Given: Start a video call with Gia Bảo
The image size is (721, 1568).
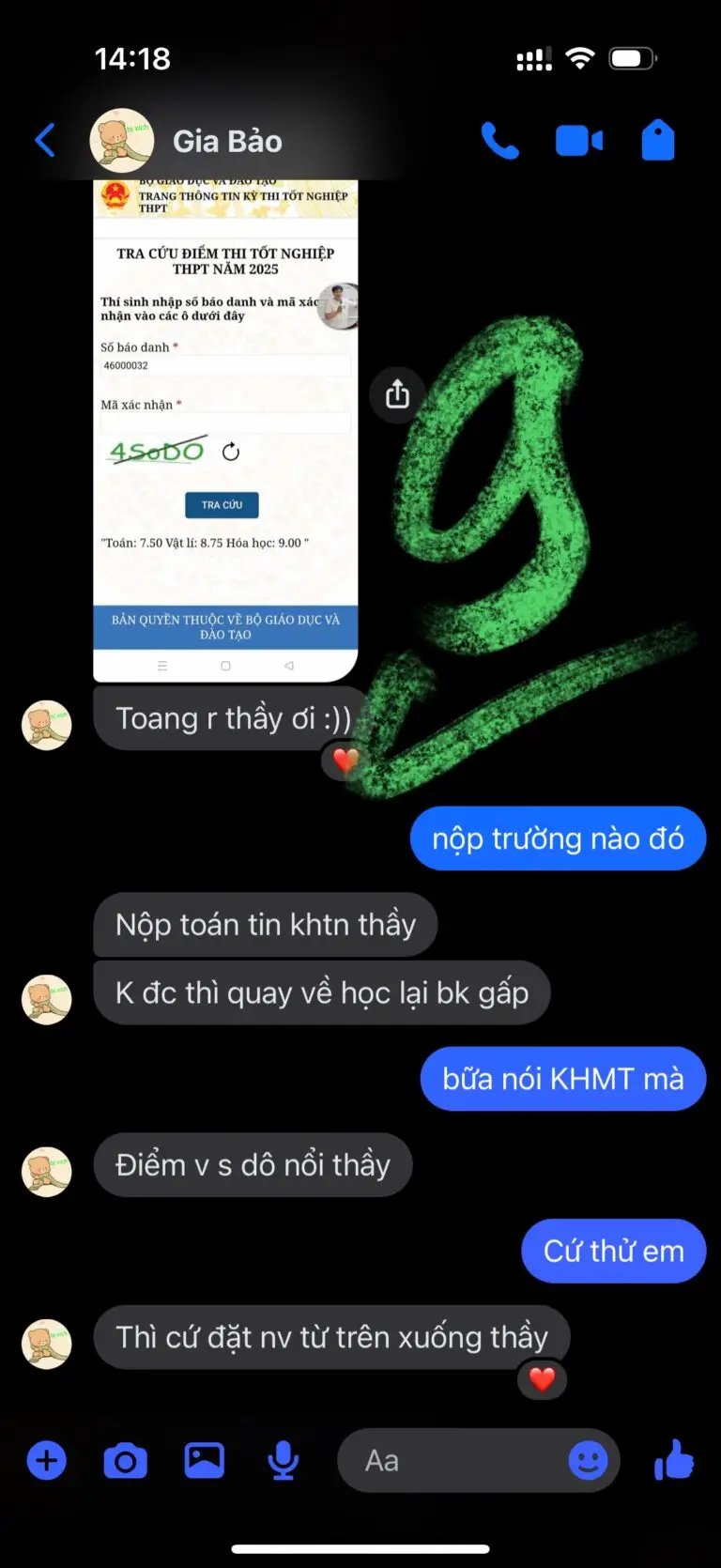Looking at the screenshot, I should [x=578, y=141].
